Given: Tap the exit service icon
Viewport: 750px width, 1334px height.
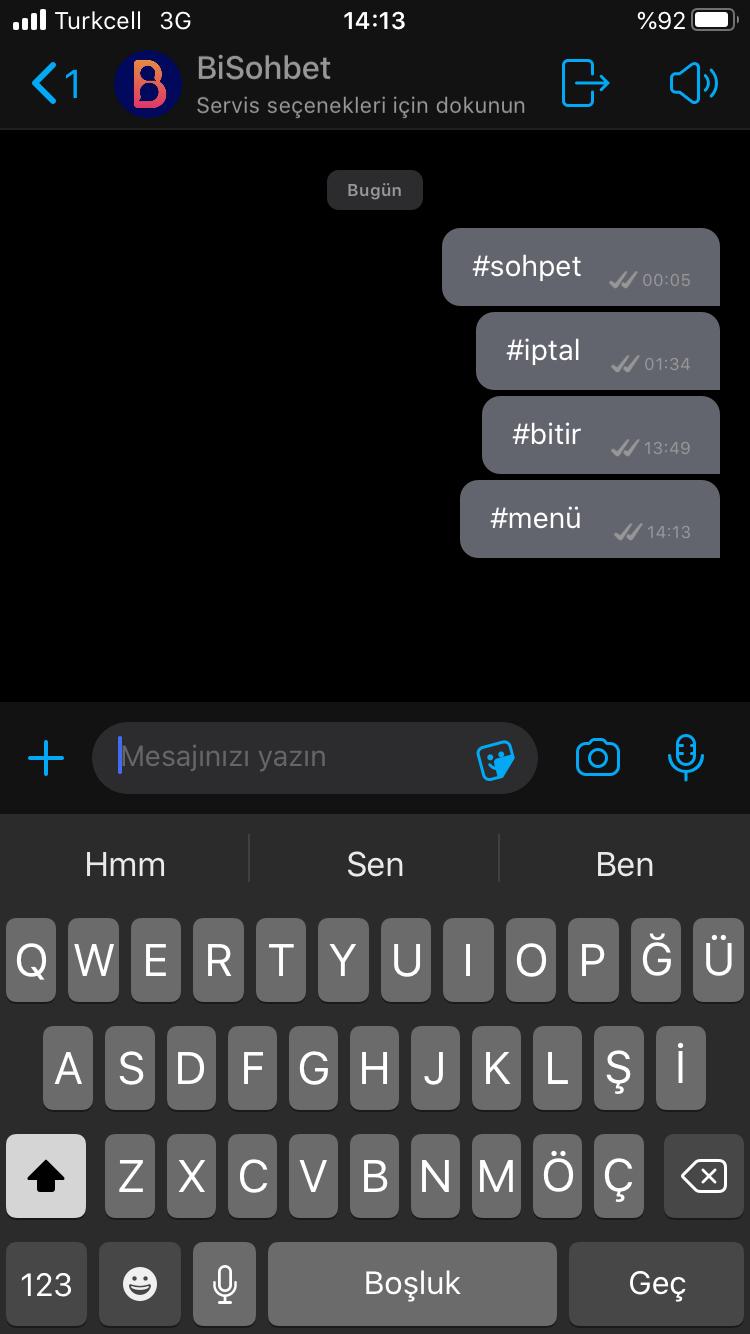Looking at the screenshot, I should (x=584, y=83).
